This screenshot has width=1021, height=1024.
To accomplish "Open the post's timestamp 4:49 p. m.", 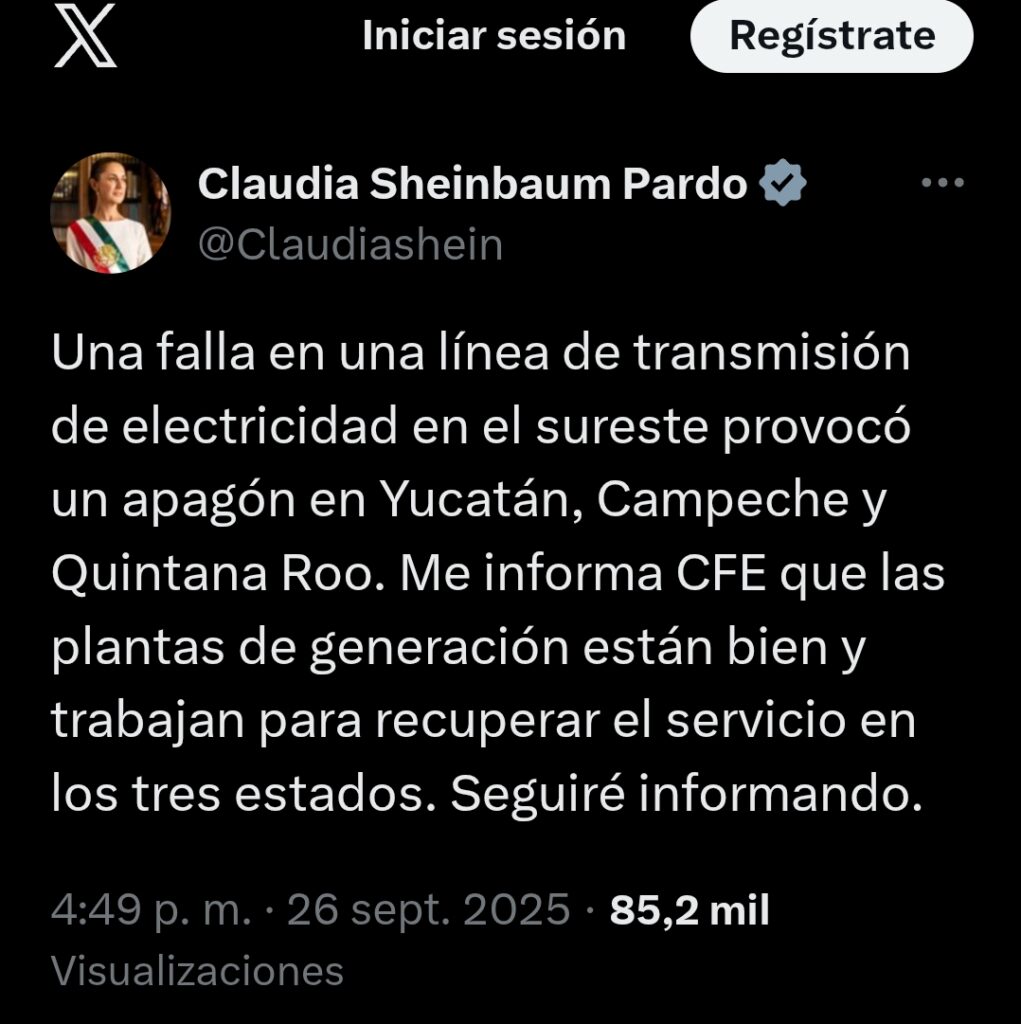I will coord(157,911).
